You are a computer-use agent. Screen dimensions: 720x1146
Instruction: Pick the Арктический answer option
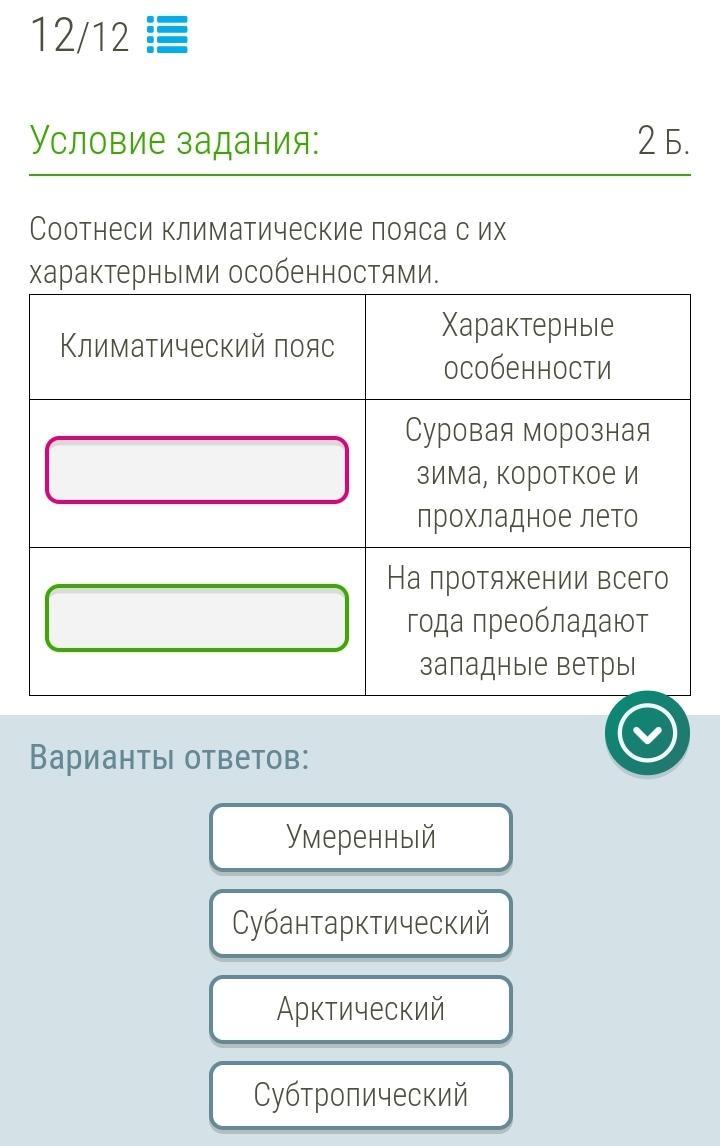(361, 1009)
